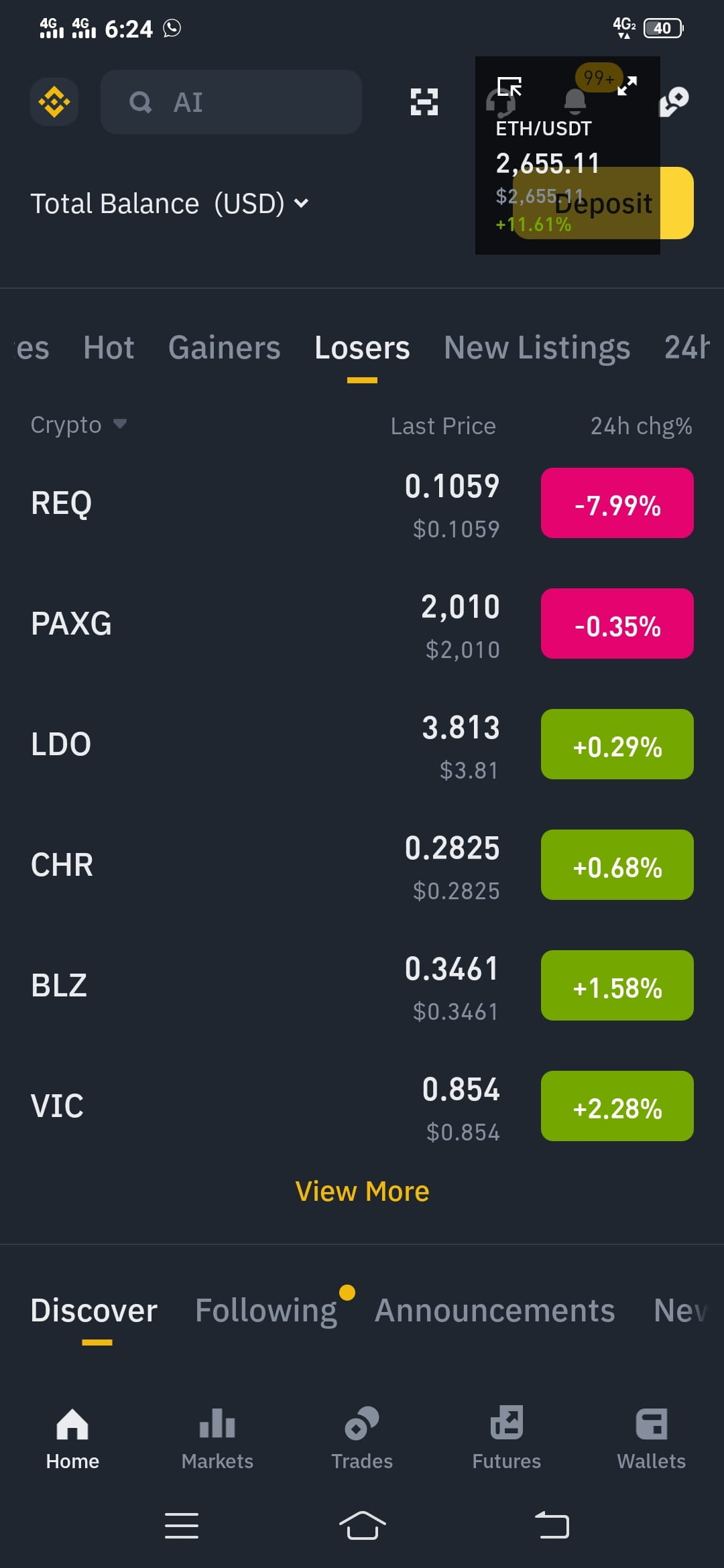Open the Crypto filter dropdown
This screenshot has height=1568, width=724.
click(x=78, y=425)
